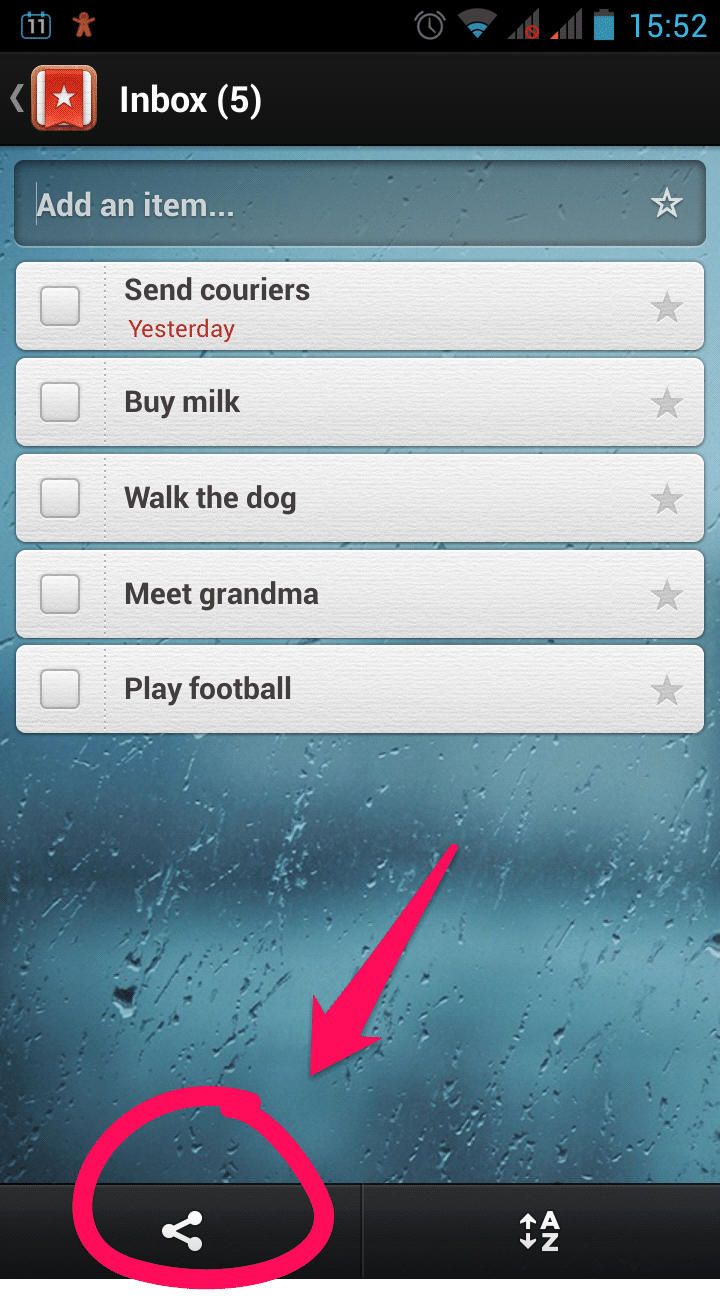Sort the list alphabetically
This screenshot has width=720, height=1316.
(x=540, y=1231)
